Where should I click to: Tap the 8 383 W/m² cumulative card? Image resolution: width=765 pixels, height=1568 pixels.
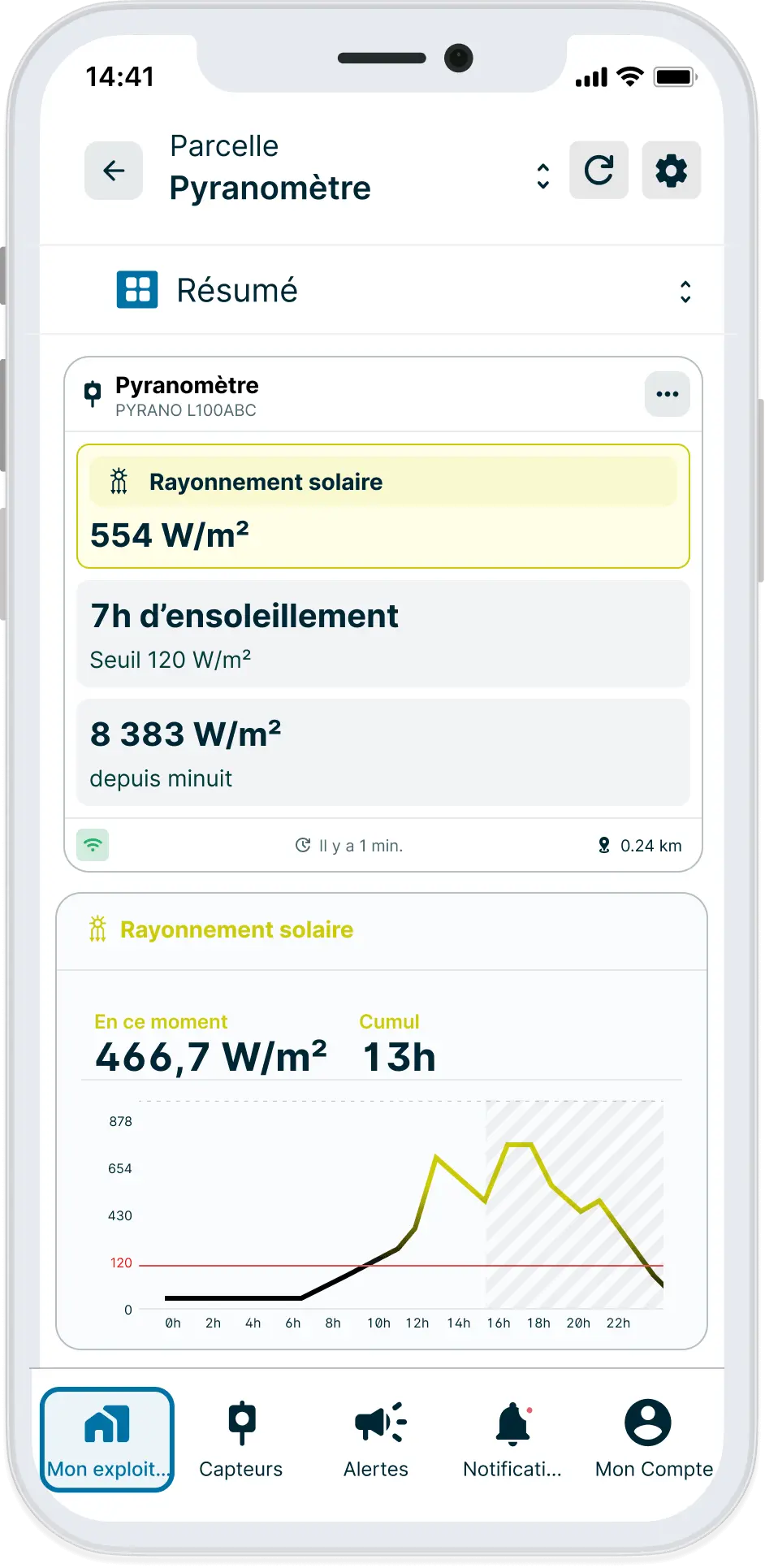point(382,751)
